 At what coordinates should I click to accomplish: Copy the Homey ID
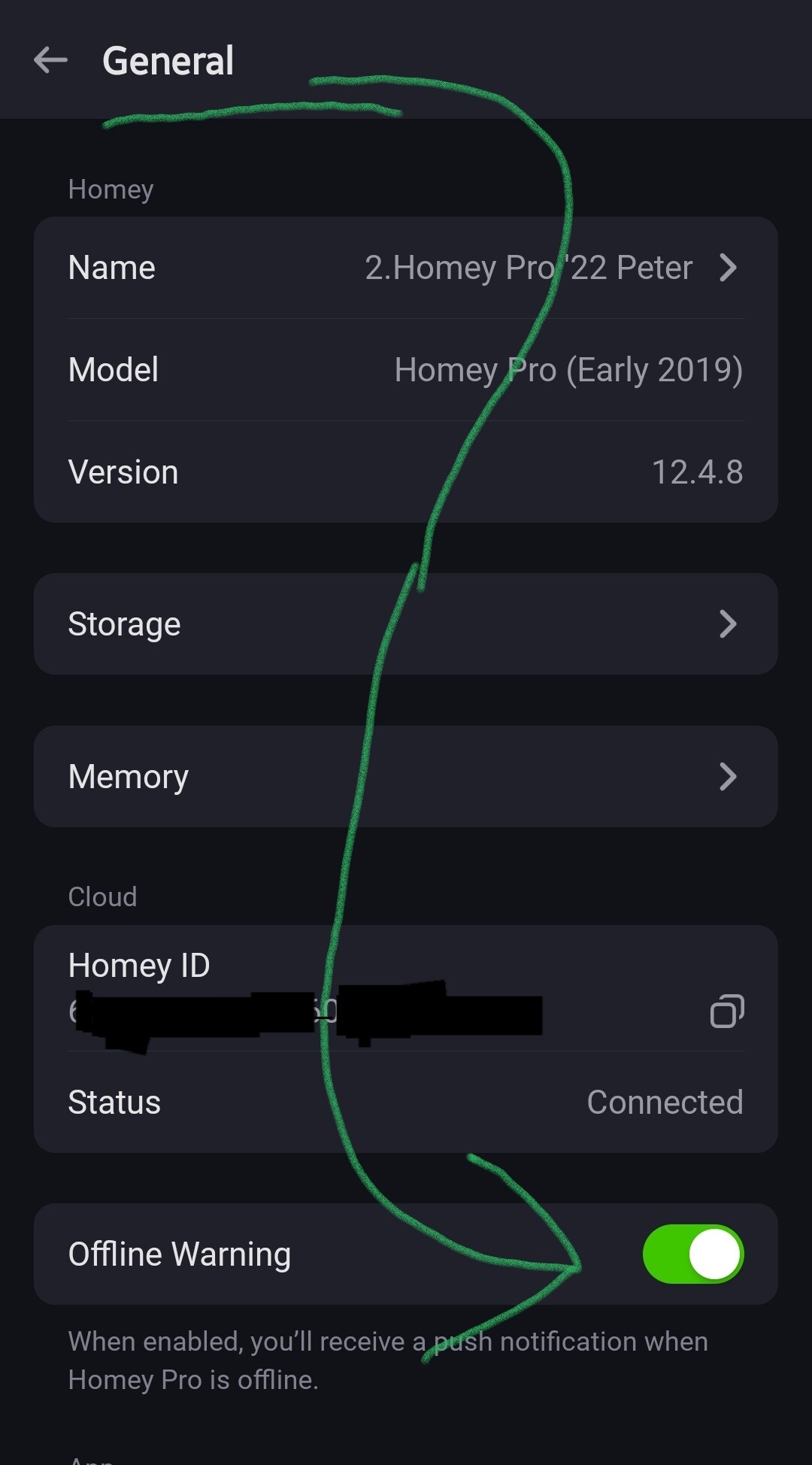click(727, 1011)
